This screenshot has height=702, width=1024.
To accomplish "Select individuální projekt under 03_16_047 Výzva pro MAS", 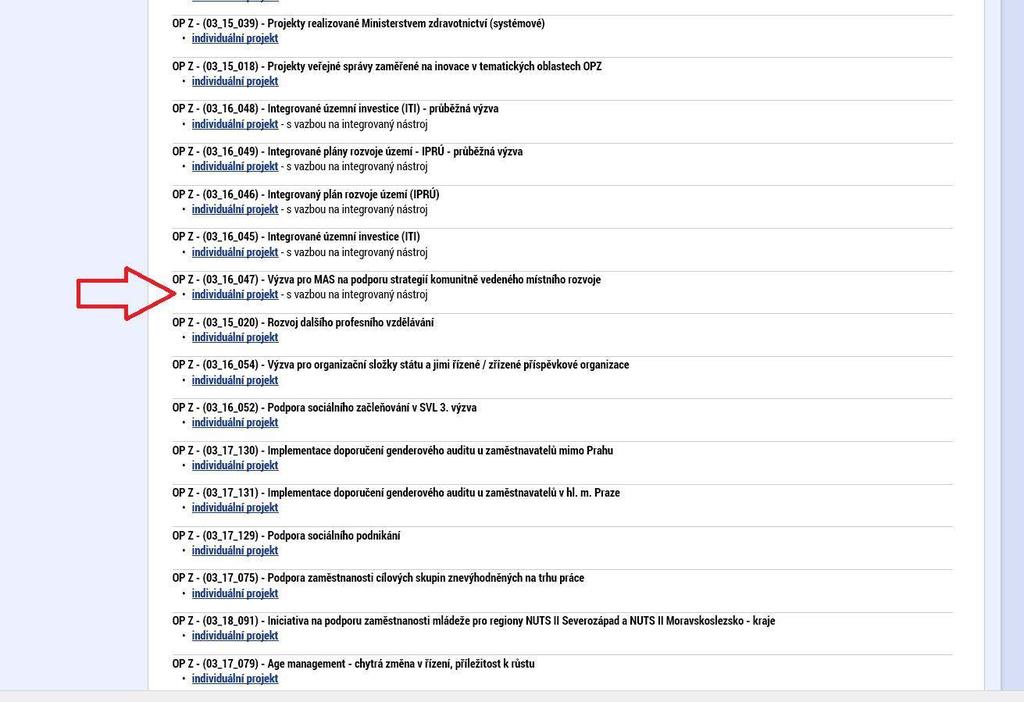I will coord(235,295).
